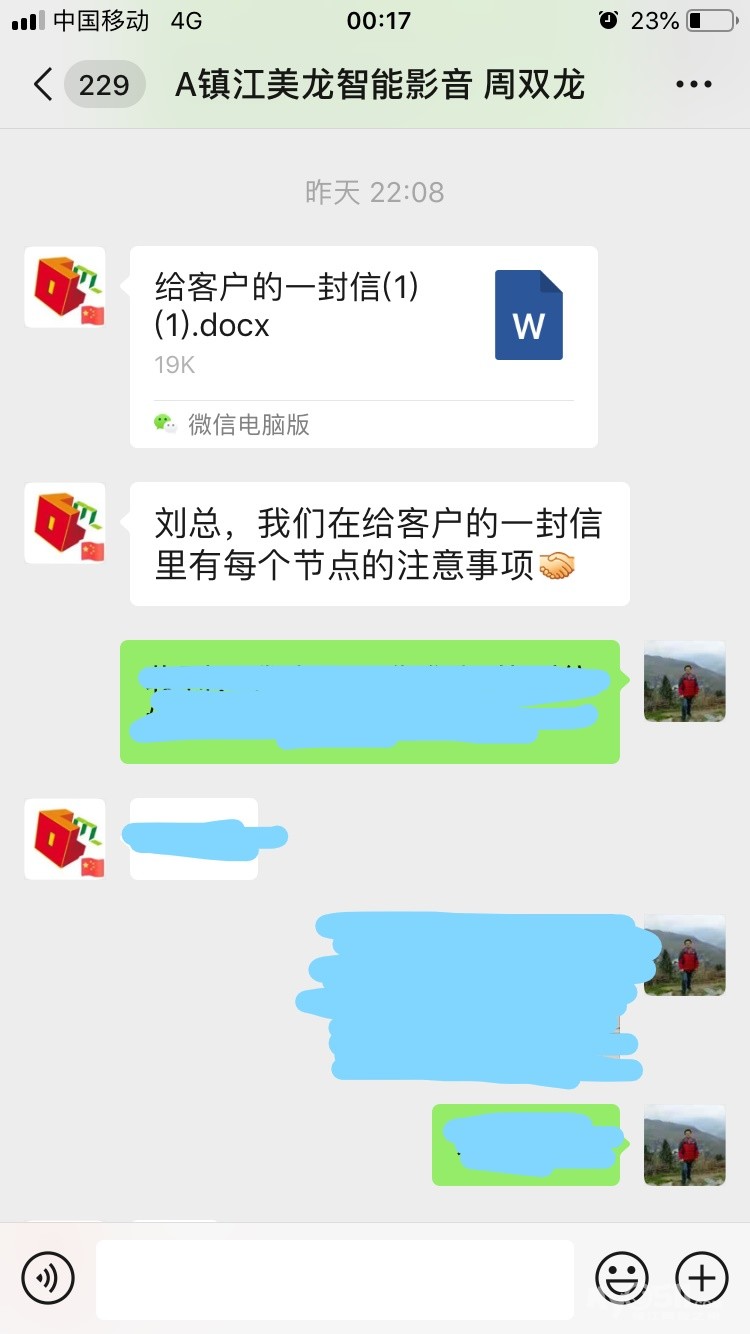The image size is (750, 1334).
Task: Open the plus attachments menu
Action: click(702, 1278)
